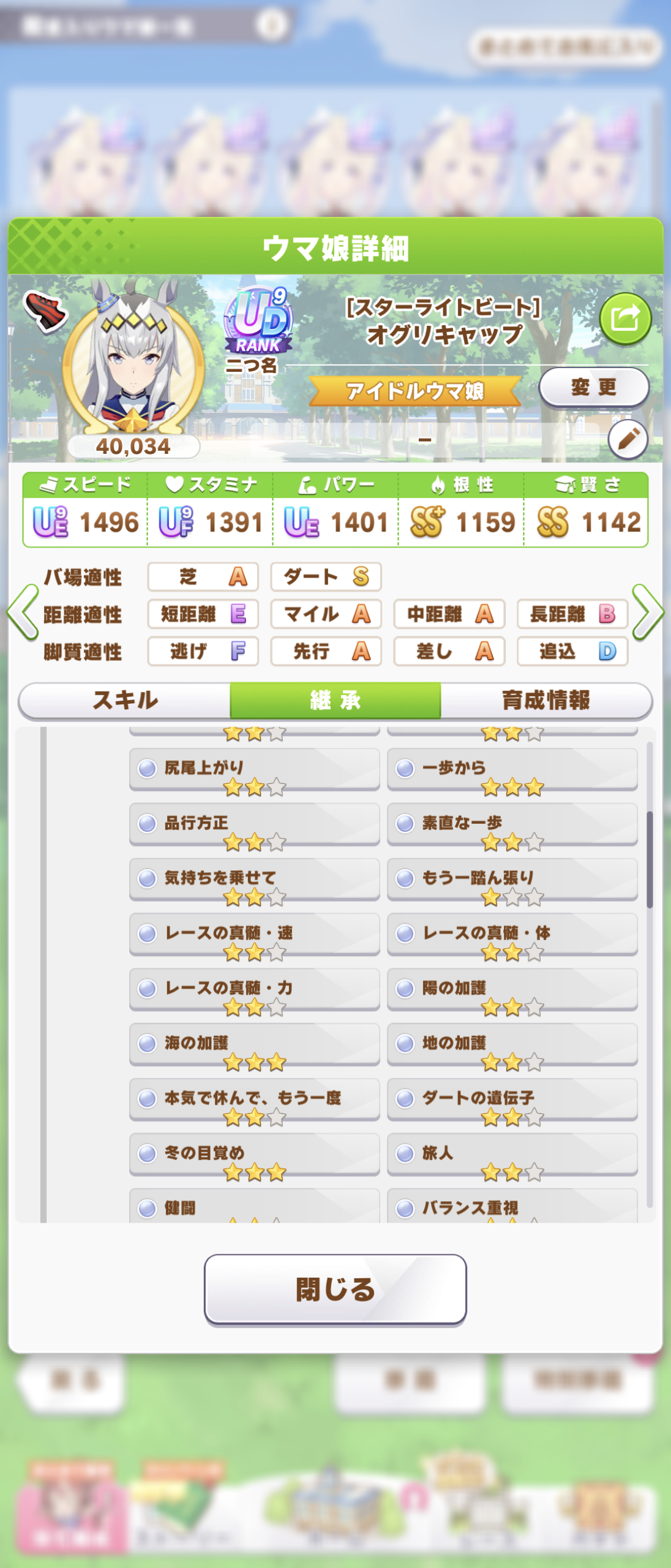Image resolution: width=671 pixels, height=1568 pixels.
Task: Tap the ダートの遺伝子 factor
Action: click(x=512, y=1098)
